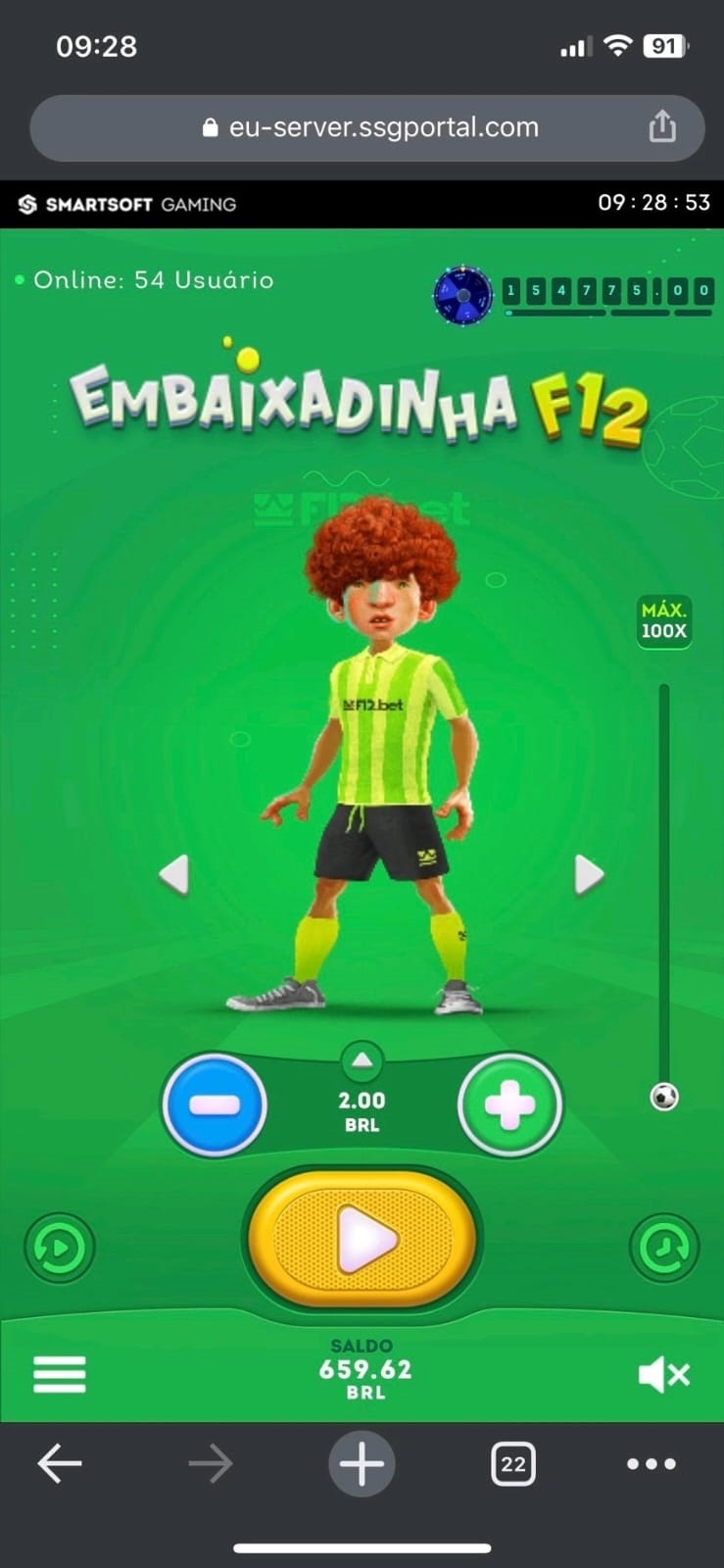The image size is (724, 1568).
Task: Open the browser's more options menu
Action: click(x=651, y=1464)
